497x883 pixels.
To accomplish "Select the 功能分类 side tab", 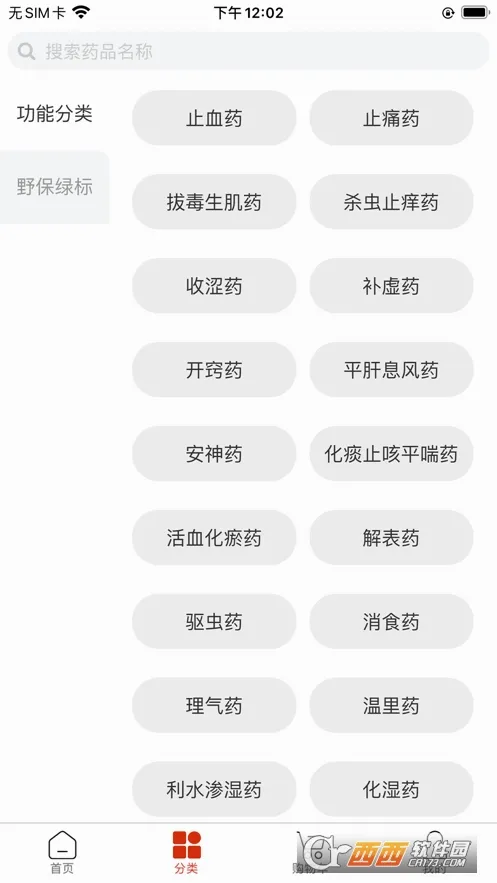I will (55, 114).
